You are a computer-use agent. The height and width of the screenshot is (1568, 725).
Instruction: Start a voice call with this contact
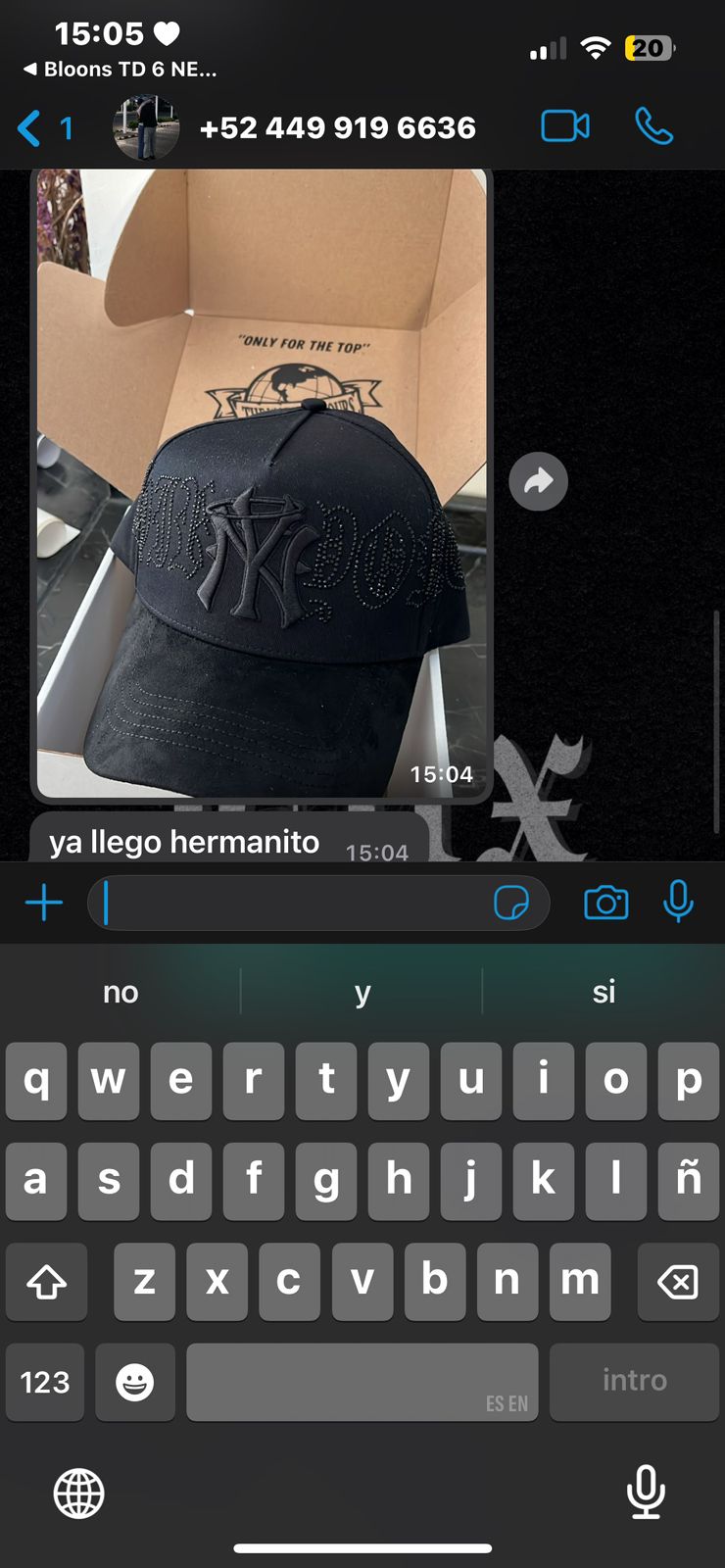[653, 126]
